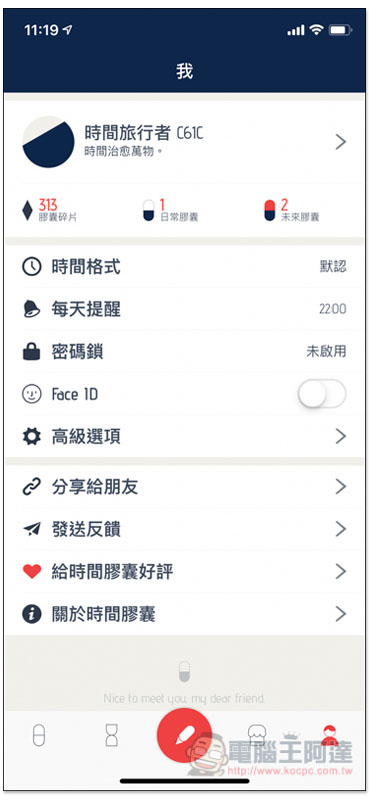Open 發送反饋
The image size is (369, 800).
coord(184,530)
